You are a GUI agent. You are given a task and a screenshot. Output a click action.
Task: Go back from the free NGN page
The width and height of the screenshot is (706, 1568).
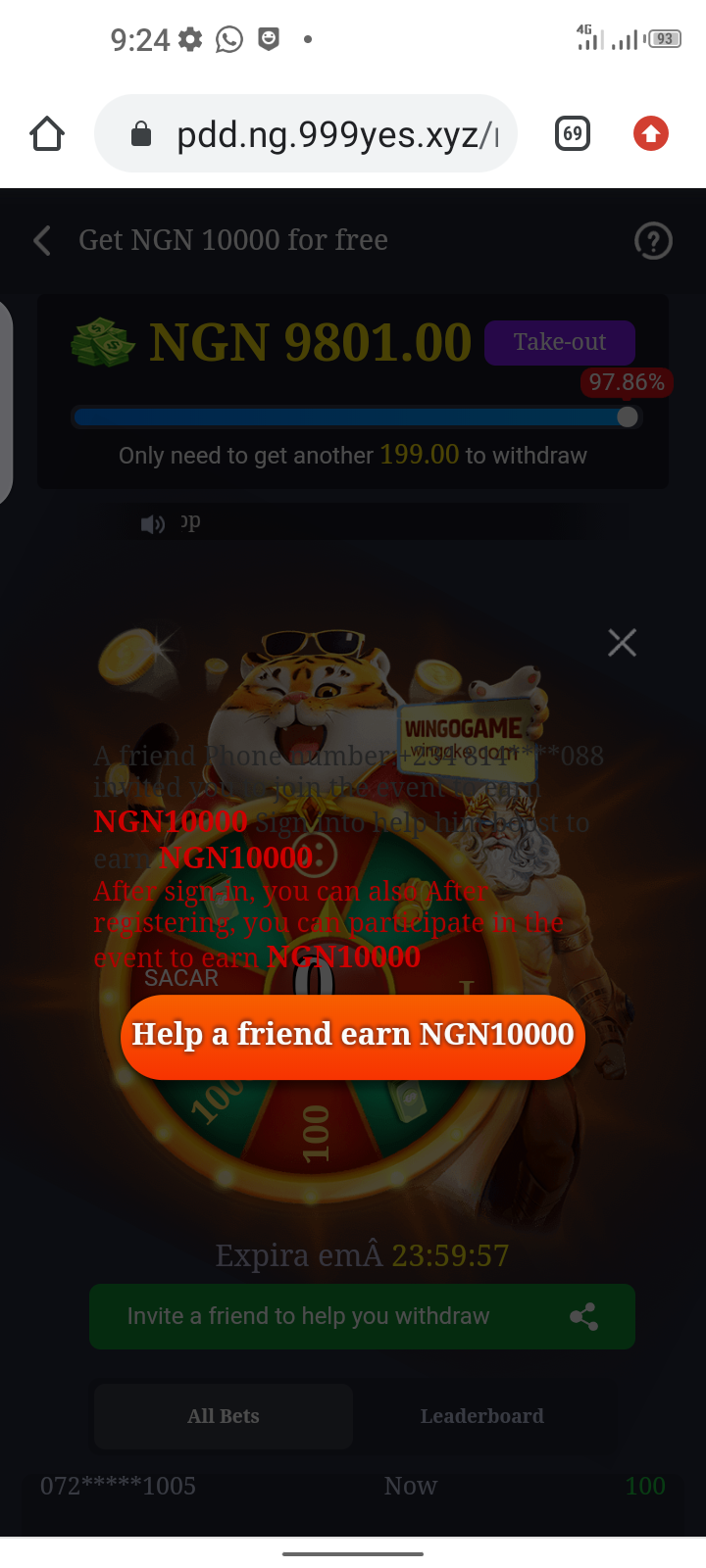(42, 240)
